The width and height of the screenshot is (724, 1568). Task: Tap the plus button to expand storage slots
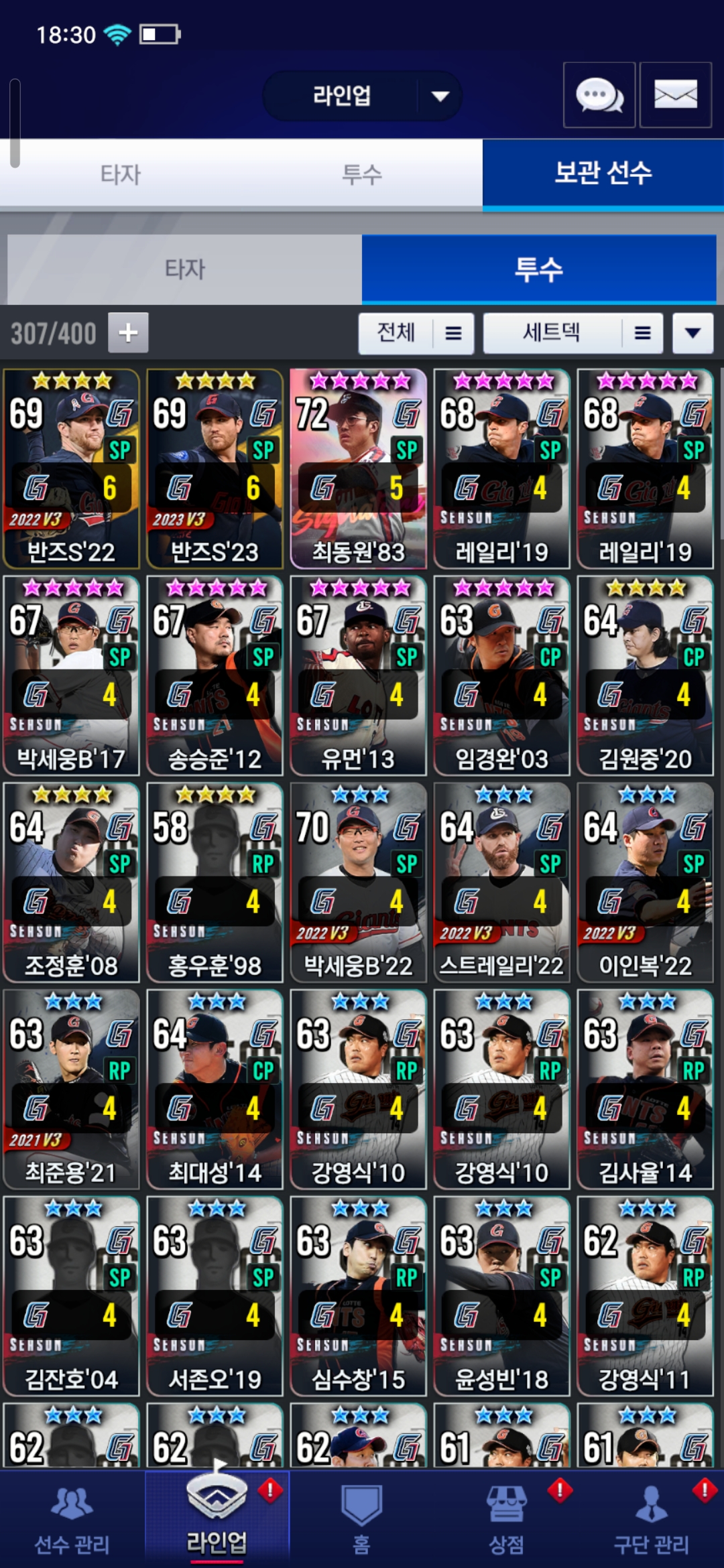tap(128, 332)
